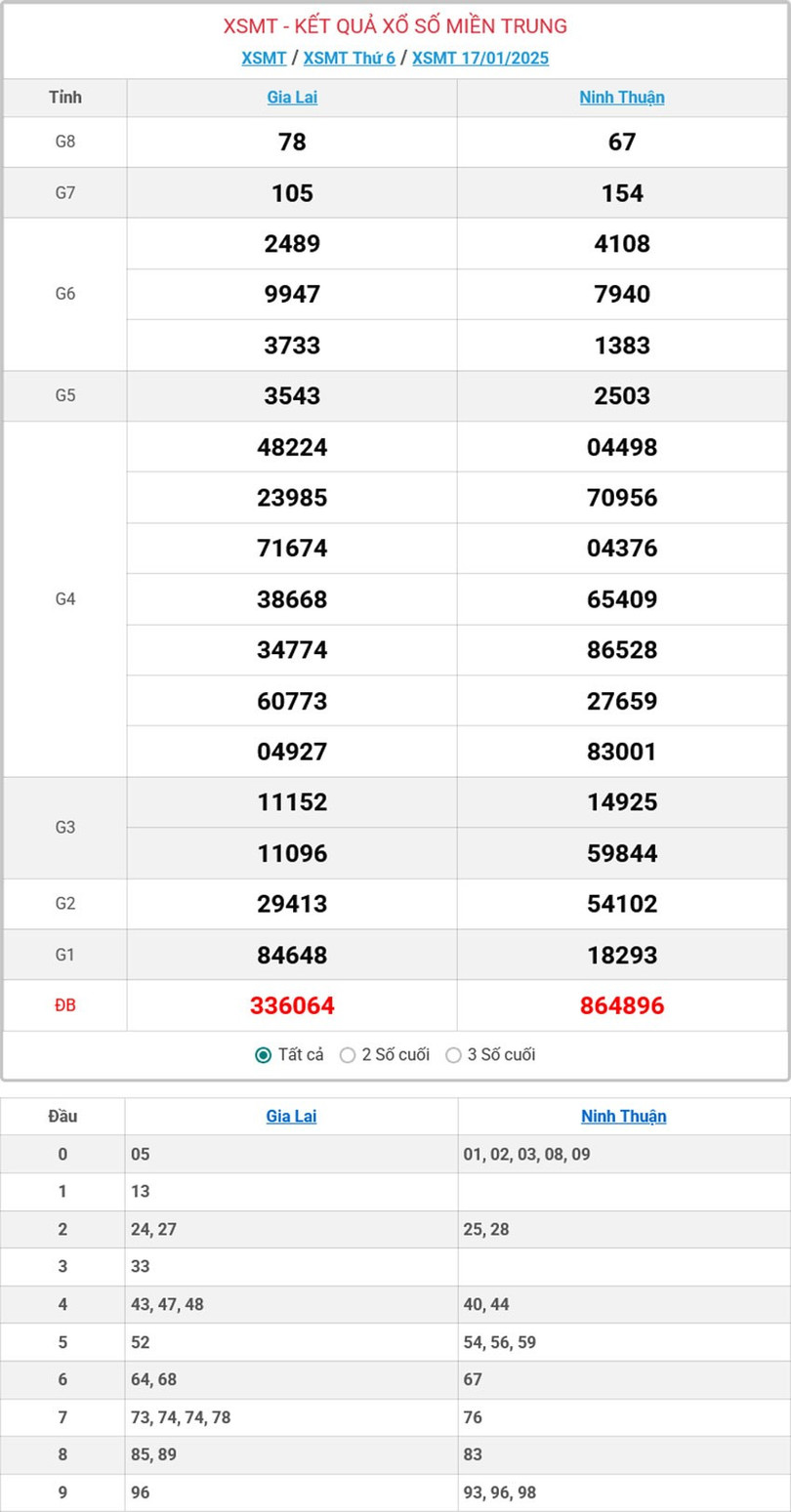Open the XSMT 17/01/2025 link
This screenshot has height=1512, width=791.
coord(480,59)
